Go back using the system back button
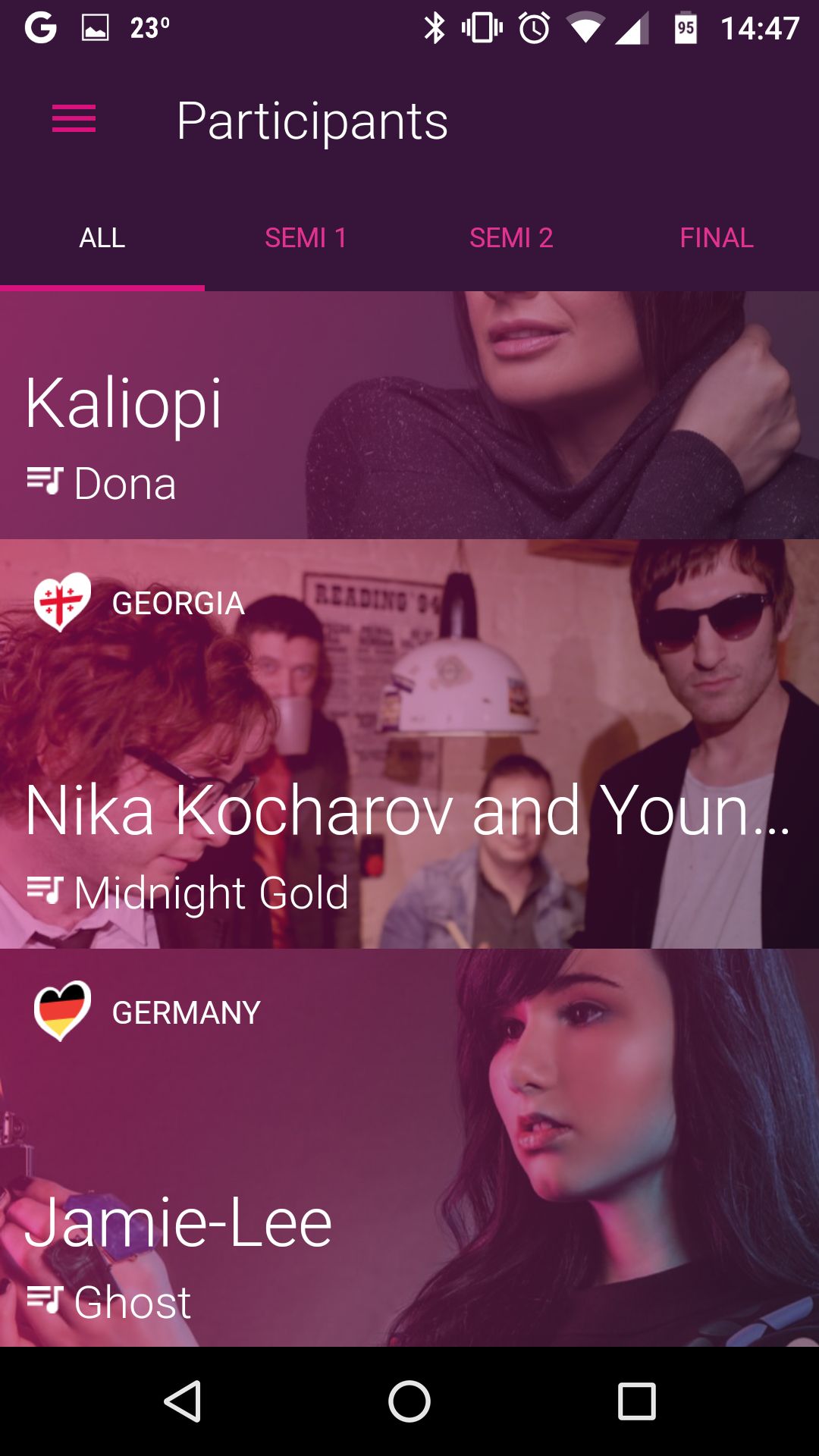The width and height of the screenshot is (819, 1456). click(183, 1401)
